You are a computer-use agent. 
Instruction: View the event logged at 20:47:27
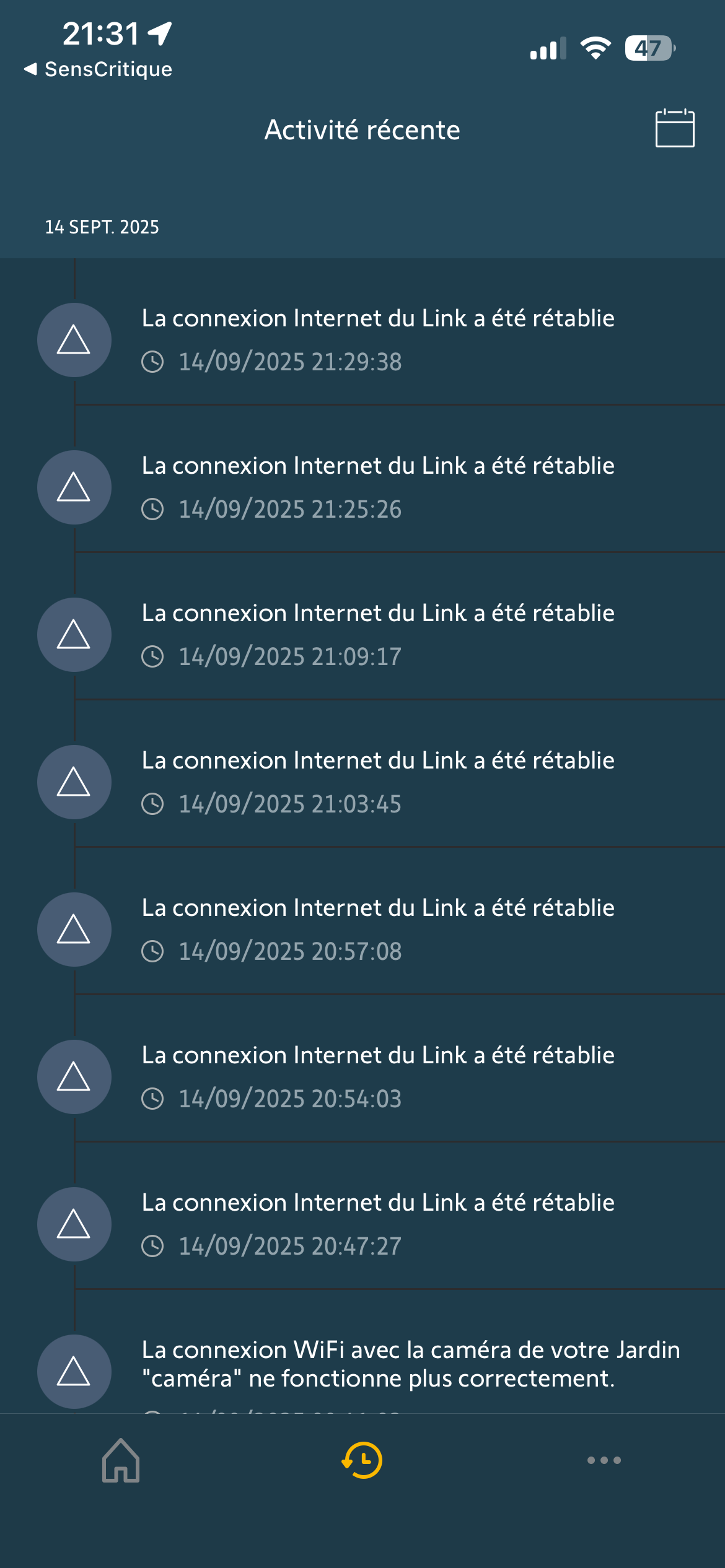pyautogui.click(x=378, y=1224)
